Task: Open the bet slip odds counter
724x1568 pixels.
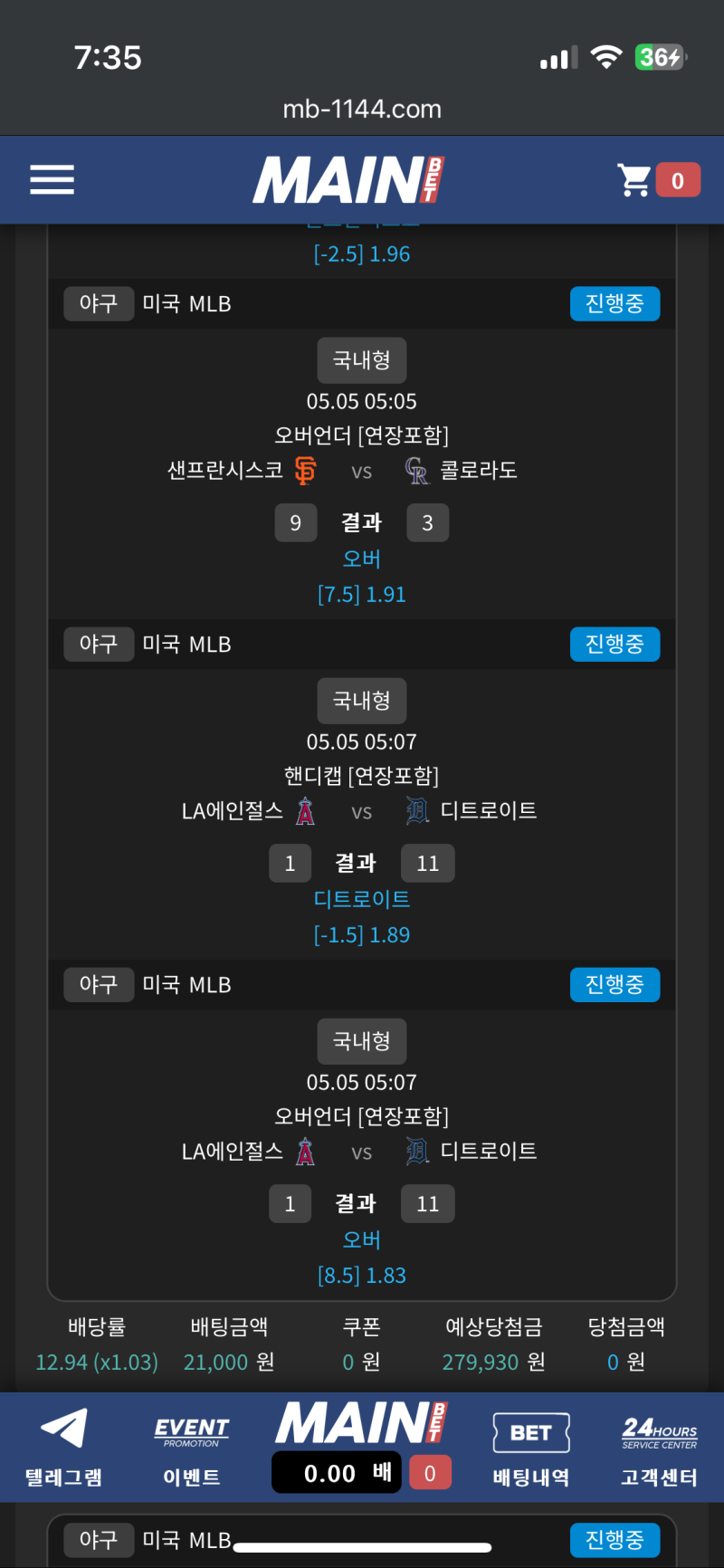Action: coord(338,1473)
